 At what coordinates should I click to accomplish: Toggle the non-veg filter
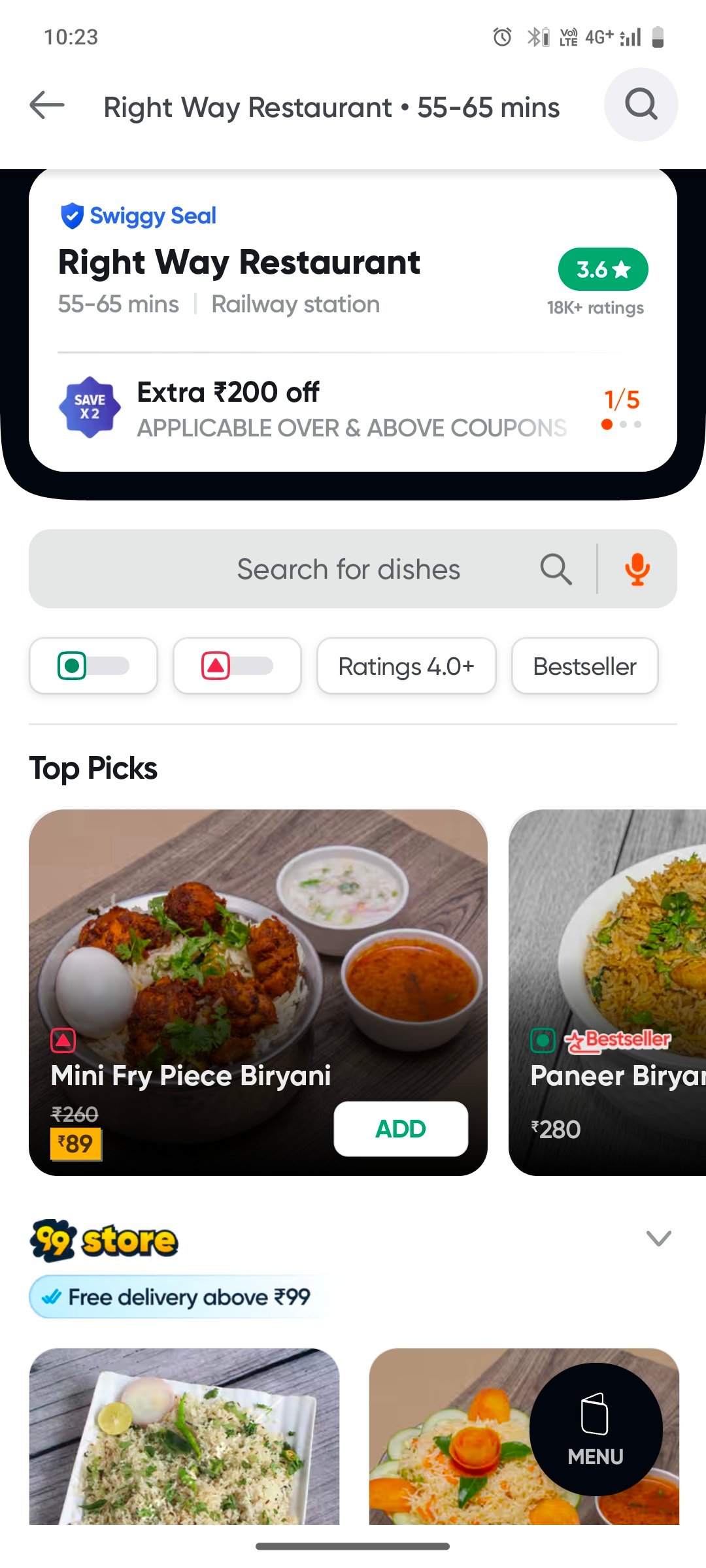point(237,666)
